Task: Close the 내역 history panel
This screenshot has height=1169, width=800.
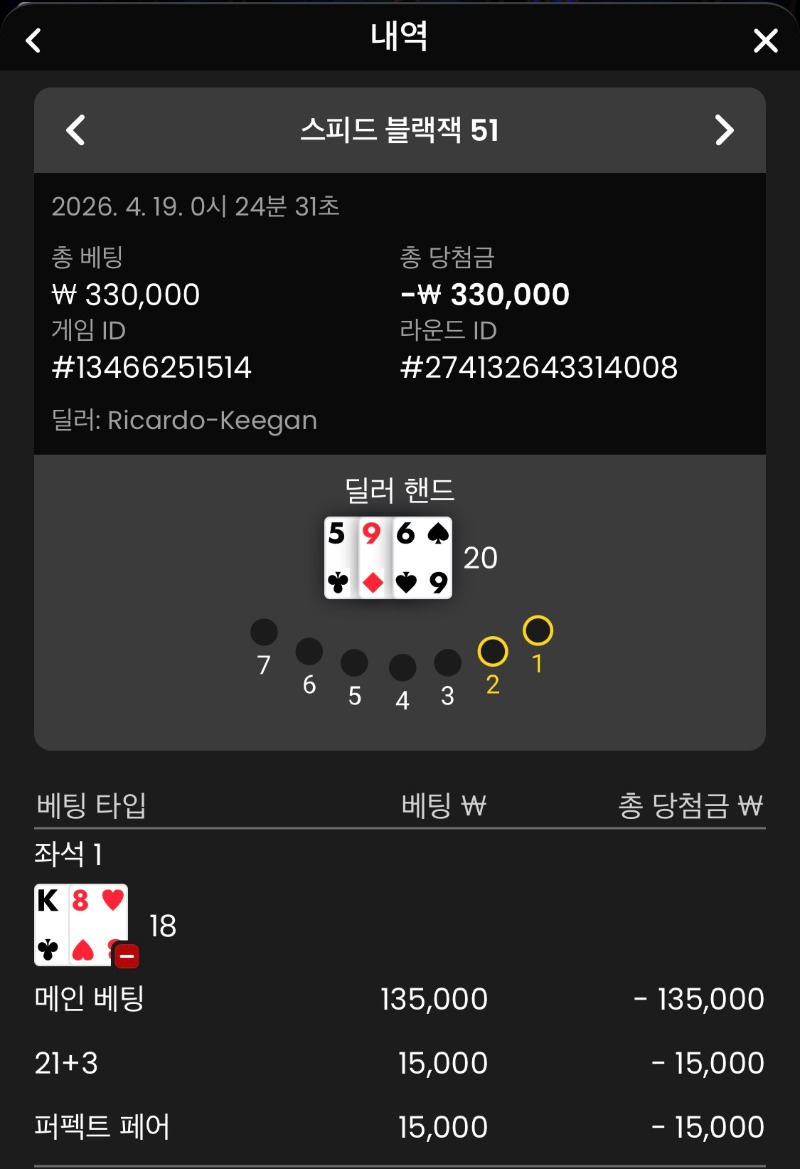Action: [765, 40]
